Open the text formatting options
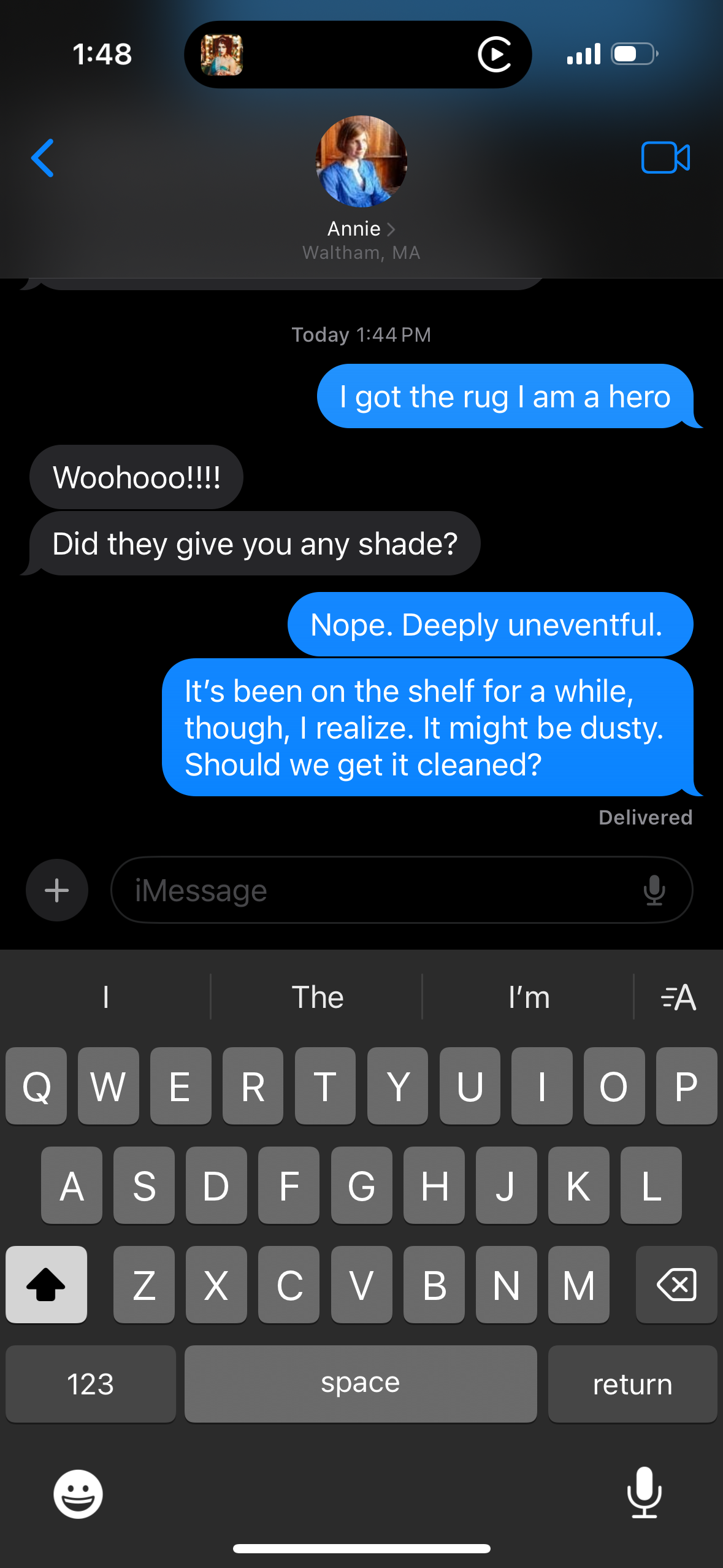Image resolution: width=723 pixels, height=1568 pixels. tap(678, 997)
